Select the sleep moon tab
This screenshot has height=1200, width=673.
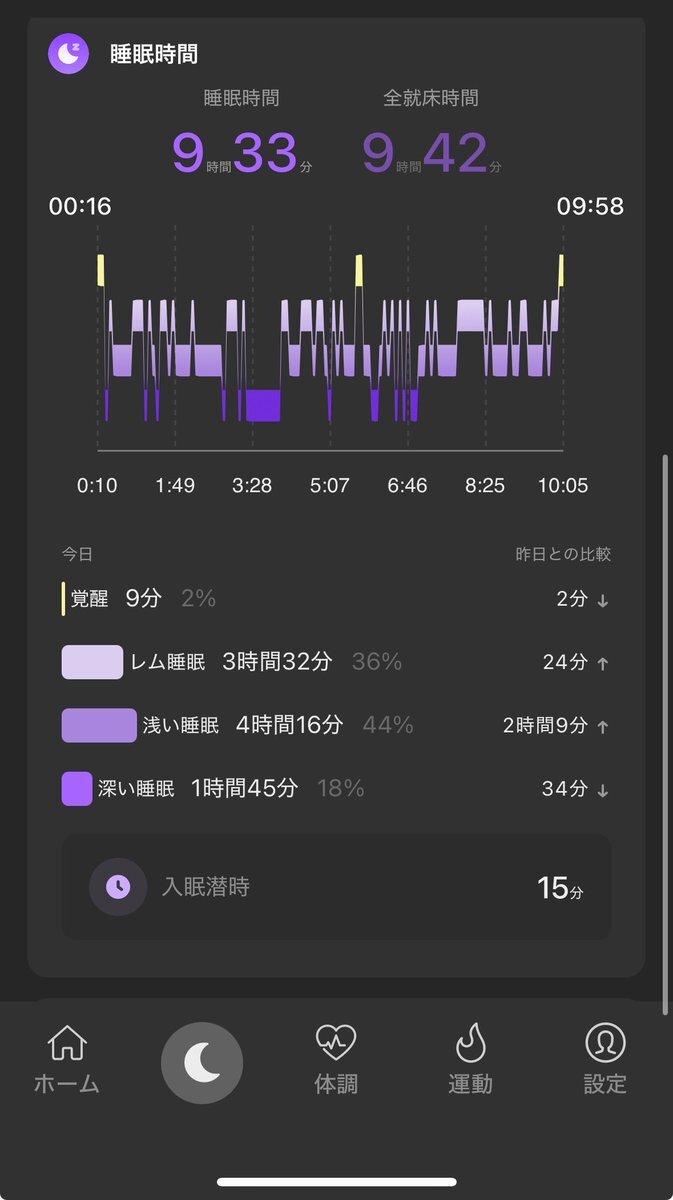pyautogui.click(x=202, y=1063)
